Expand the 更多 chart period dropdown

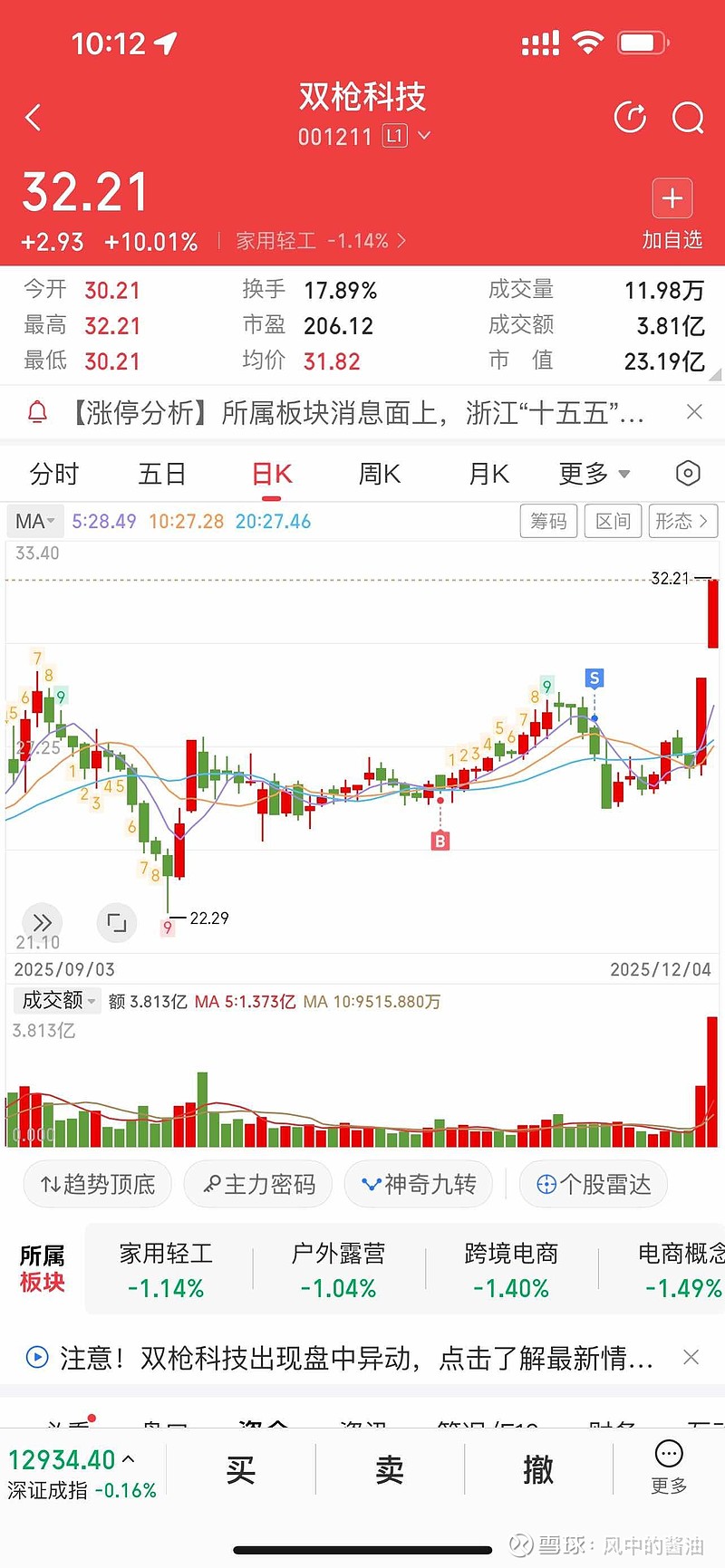(594, 474)
